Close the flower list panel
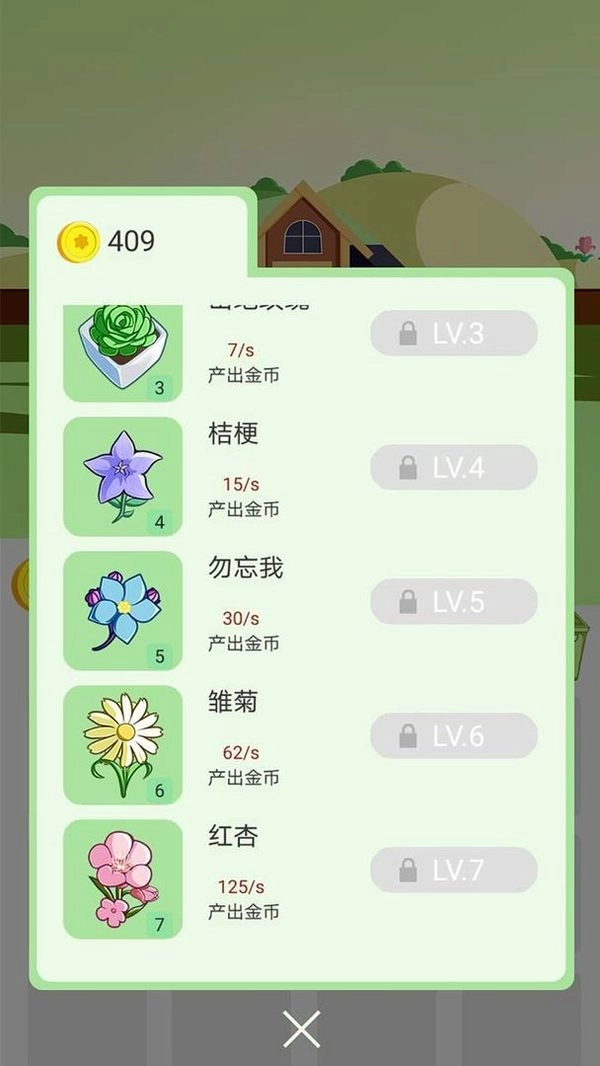The height and width of the screenshot is (1066, 600). [x=300, y=1028]
